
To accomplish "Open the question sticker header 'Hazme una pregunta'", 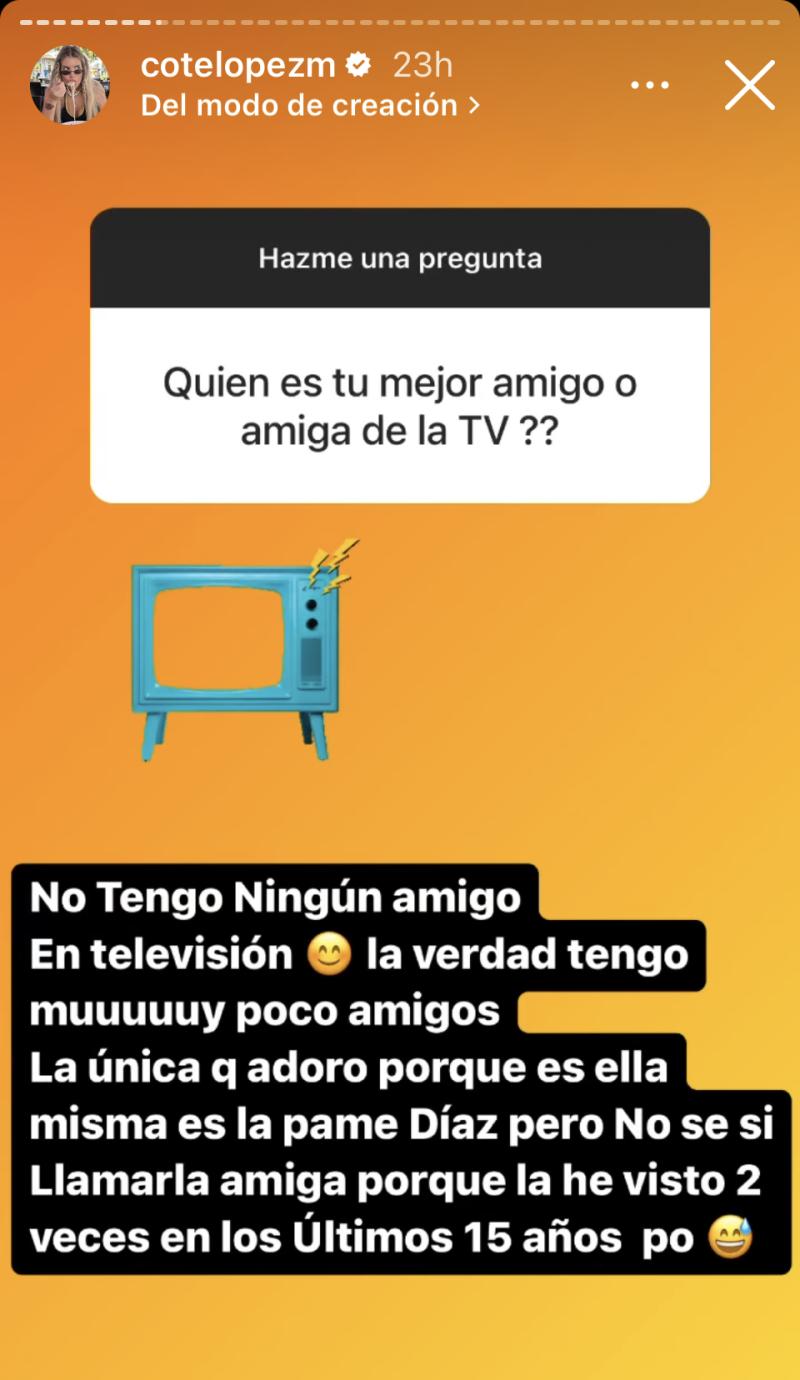I will coord(399,258).
